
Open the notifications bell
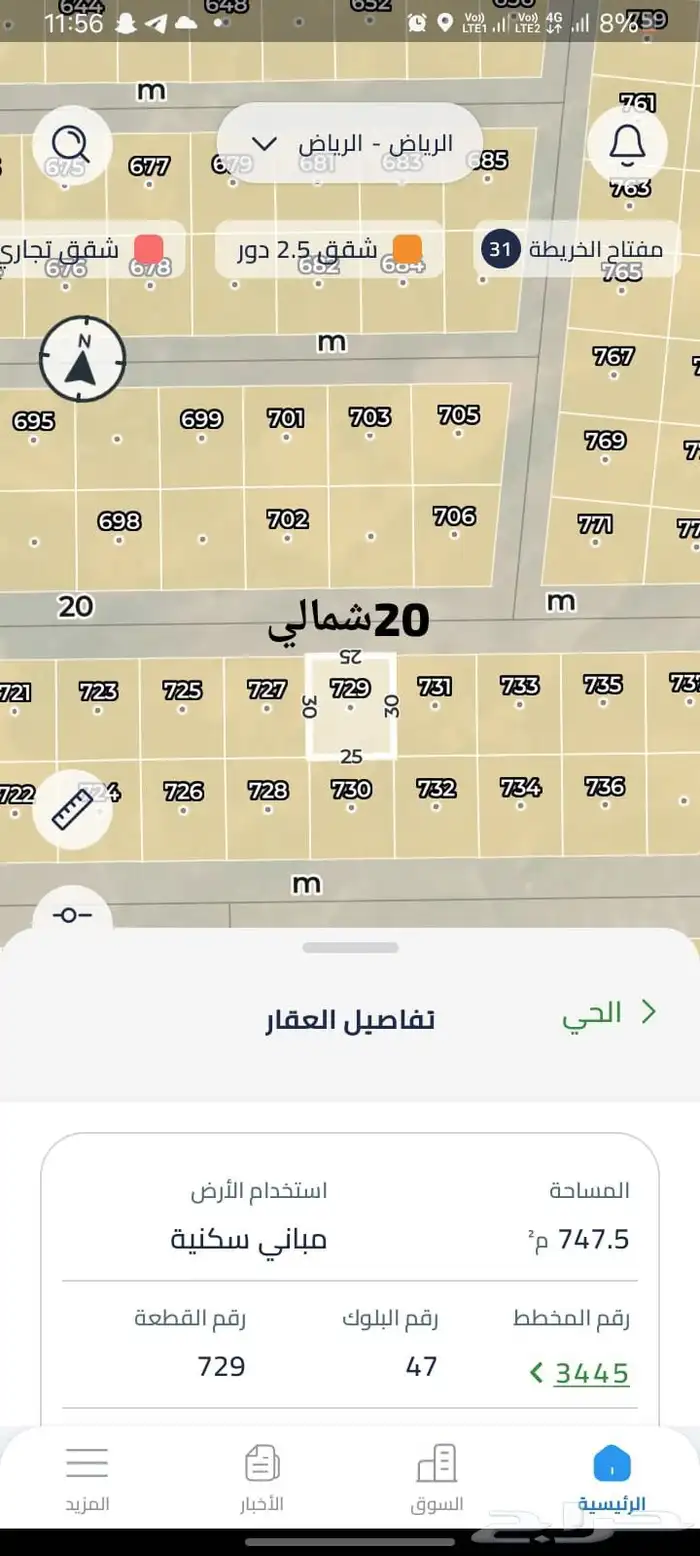(x=627, y=145)
